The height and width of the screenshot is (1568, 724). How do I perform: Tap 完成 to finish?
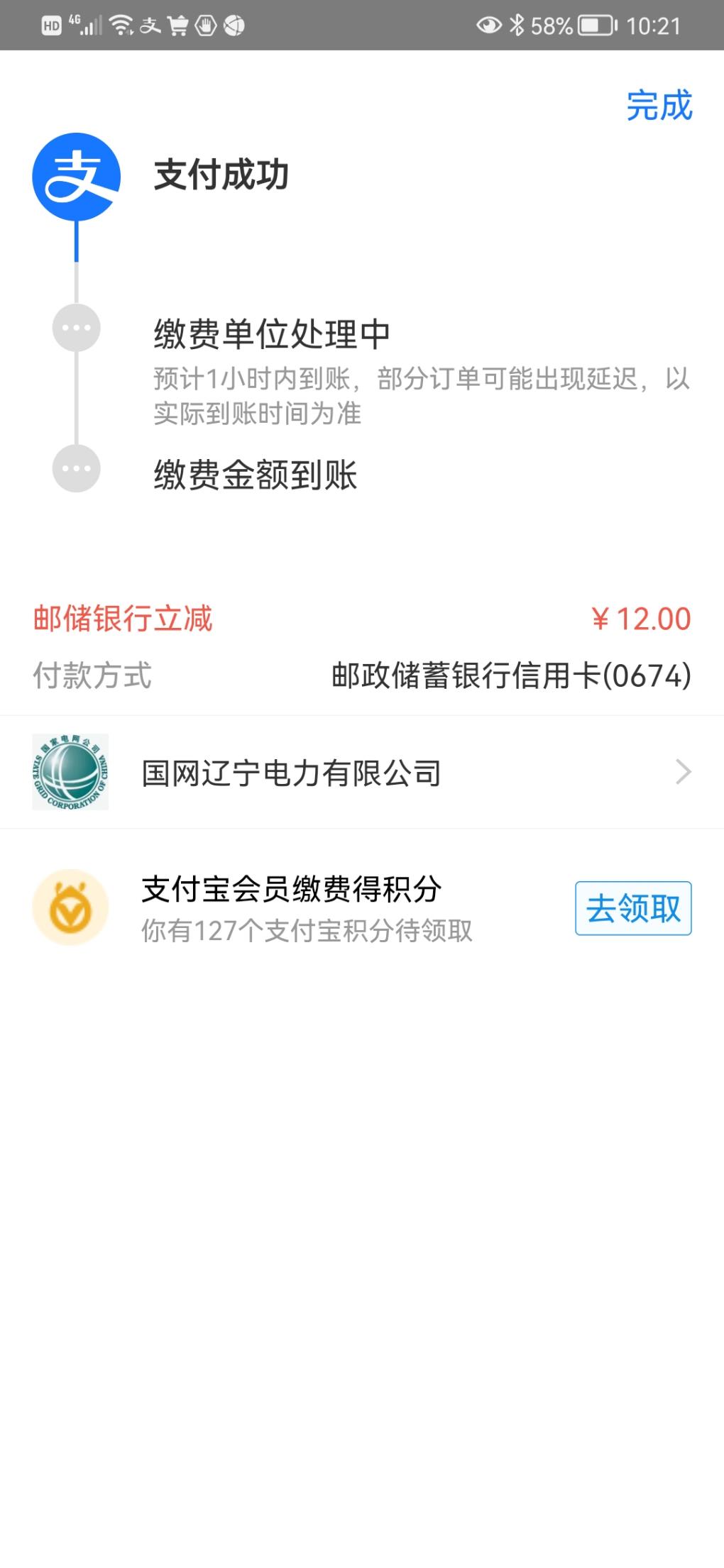659,106
